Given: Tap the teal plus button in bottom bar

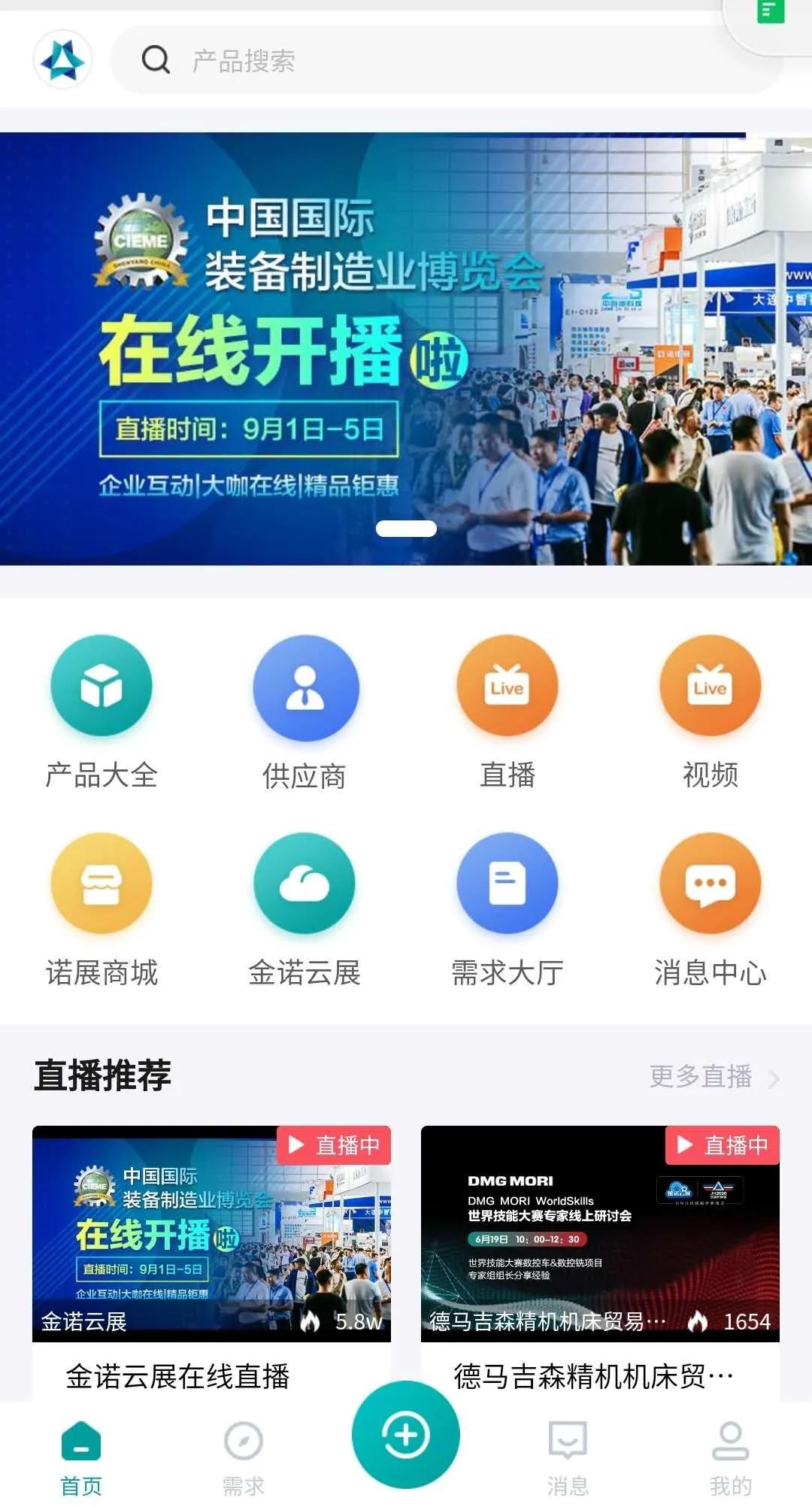Looking at the screenshot, I should click(x=406, y=1434).
